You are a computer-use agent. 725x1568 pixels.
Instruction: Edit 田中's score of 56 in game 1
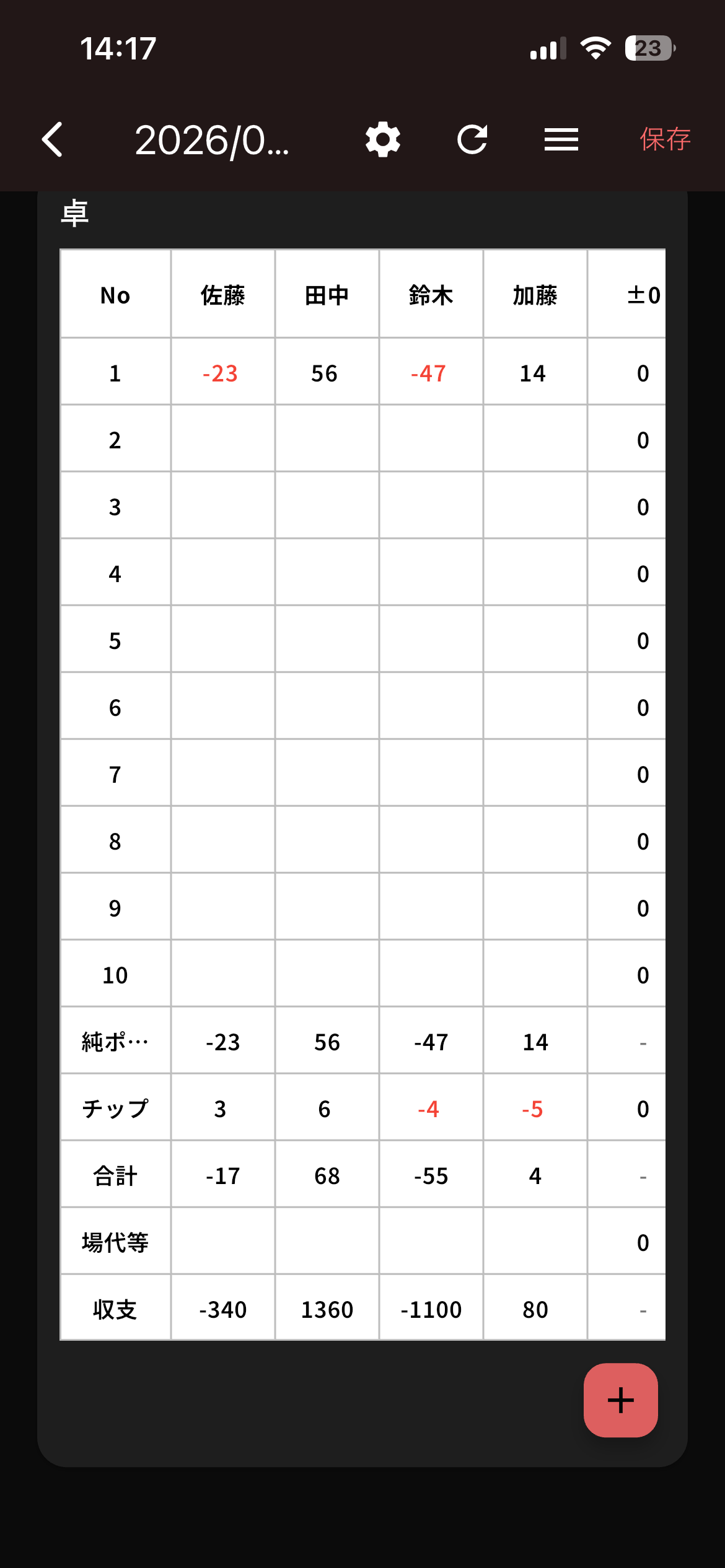pos(327,372)
